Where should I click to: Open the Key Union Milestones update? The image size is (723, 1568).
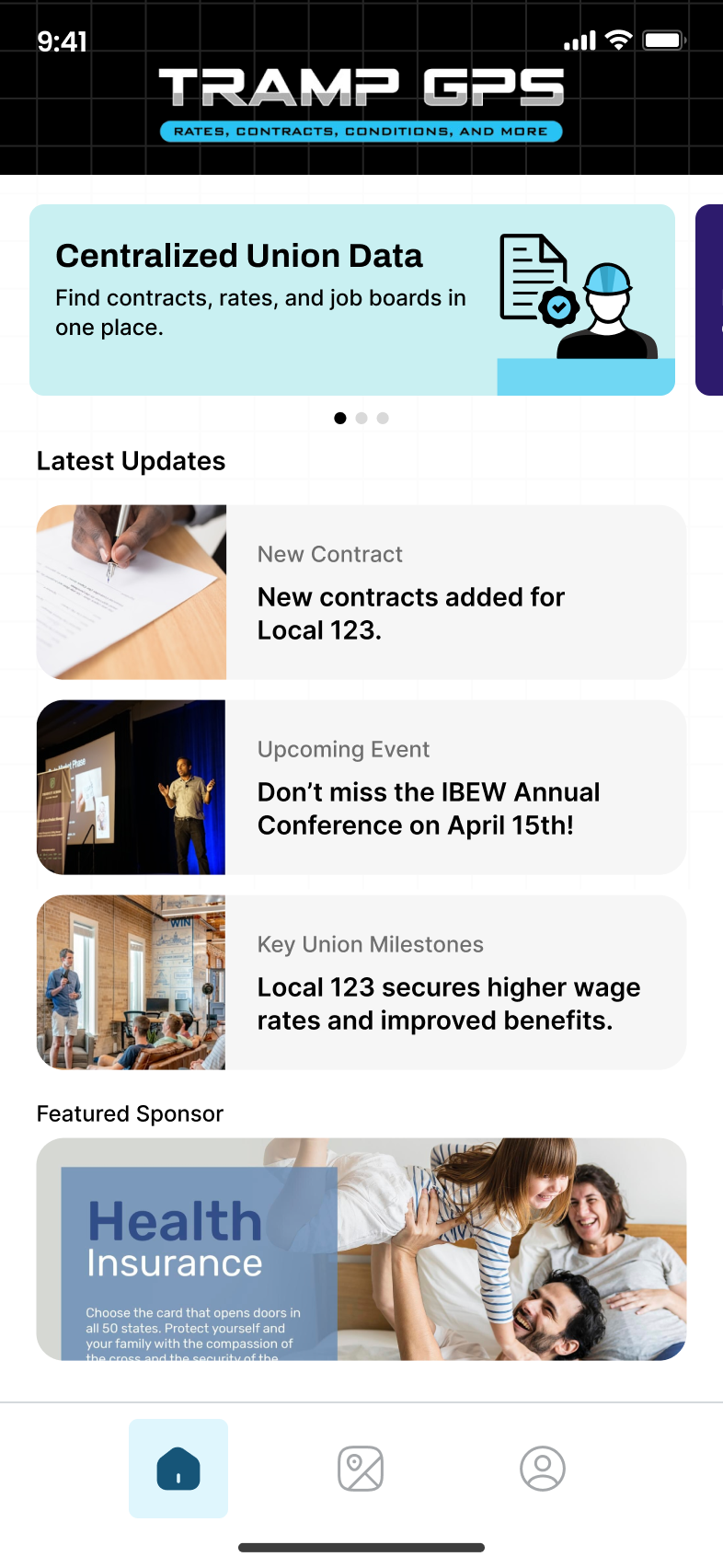coord(361,983)
